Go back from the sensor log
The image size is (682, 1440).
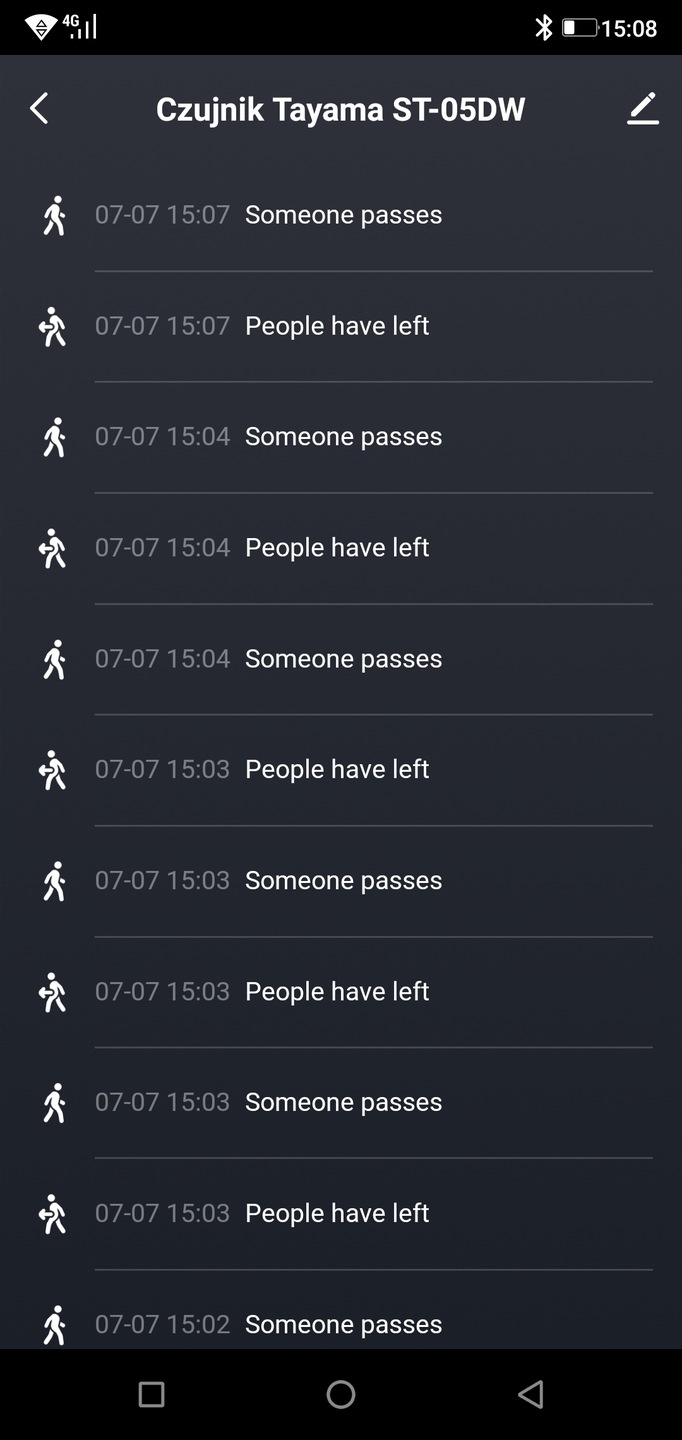pos(39,109)
